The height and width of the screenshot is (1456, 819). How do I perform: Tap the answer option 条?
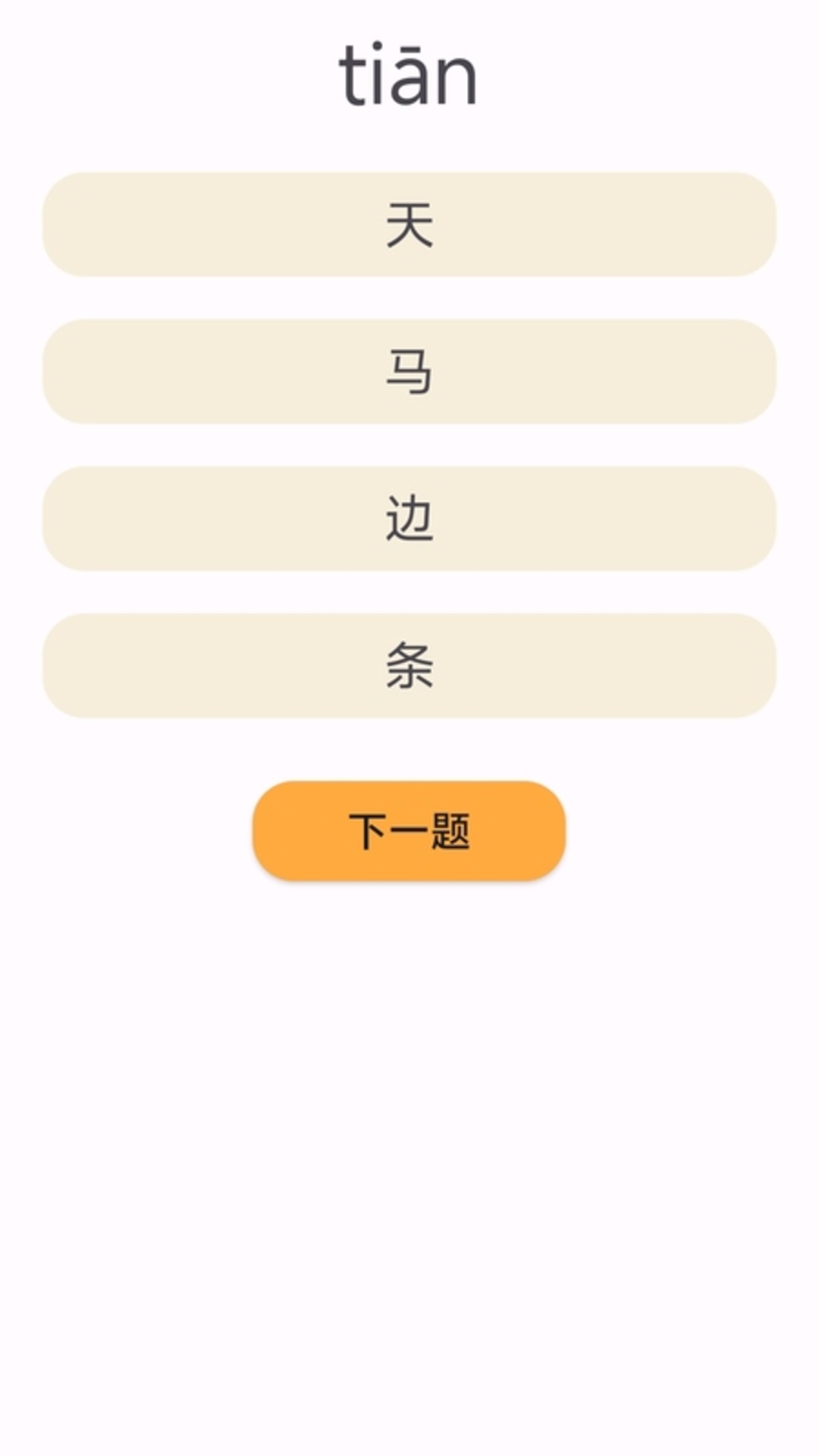tap(409, 666)
